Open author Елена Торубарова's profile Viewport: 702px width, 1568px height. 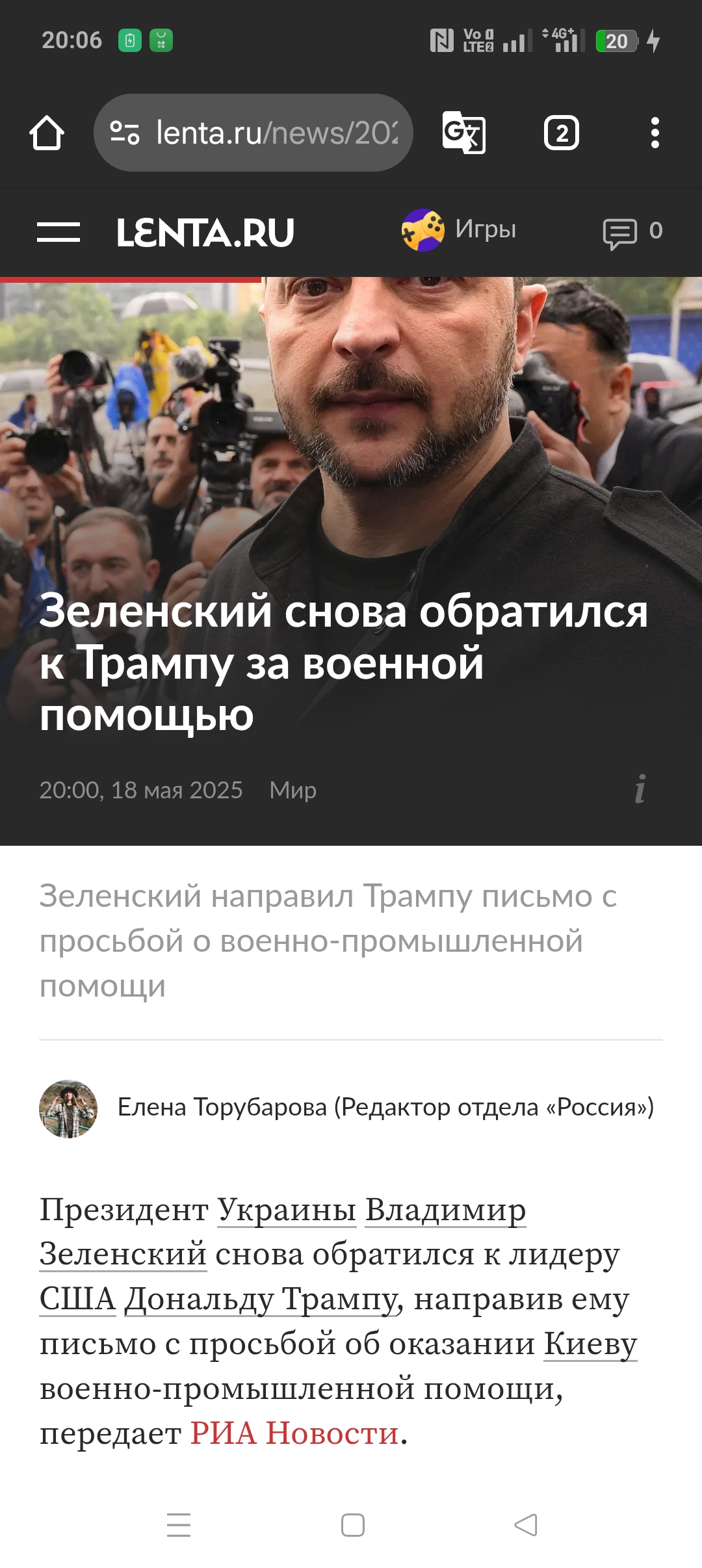coord(385,1107)
